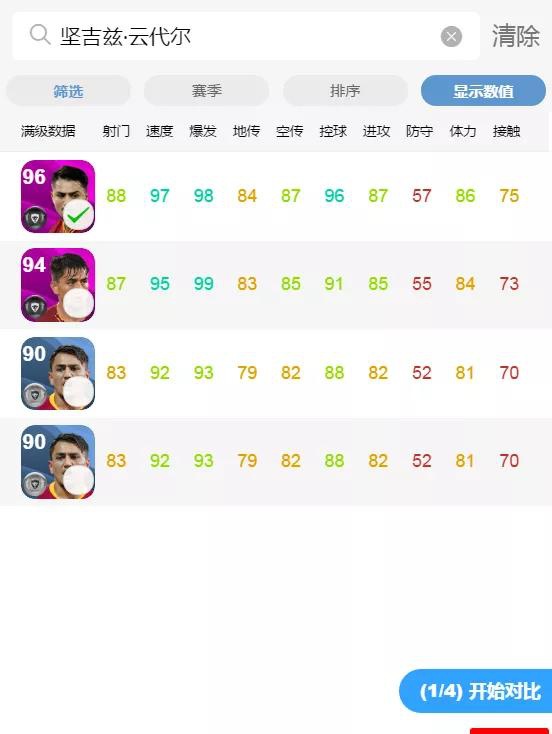
Task: Tap the 清除 button
Action: (515, 36)
